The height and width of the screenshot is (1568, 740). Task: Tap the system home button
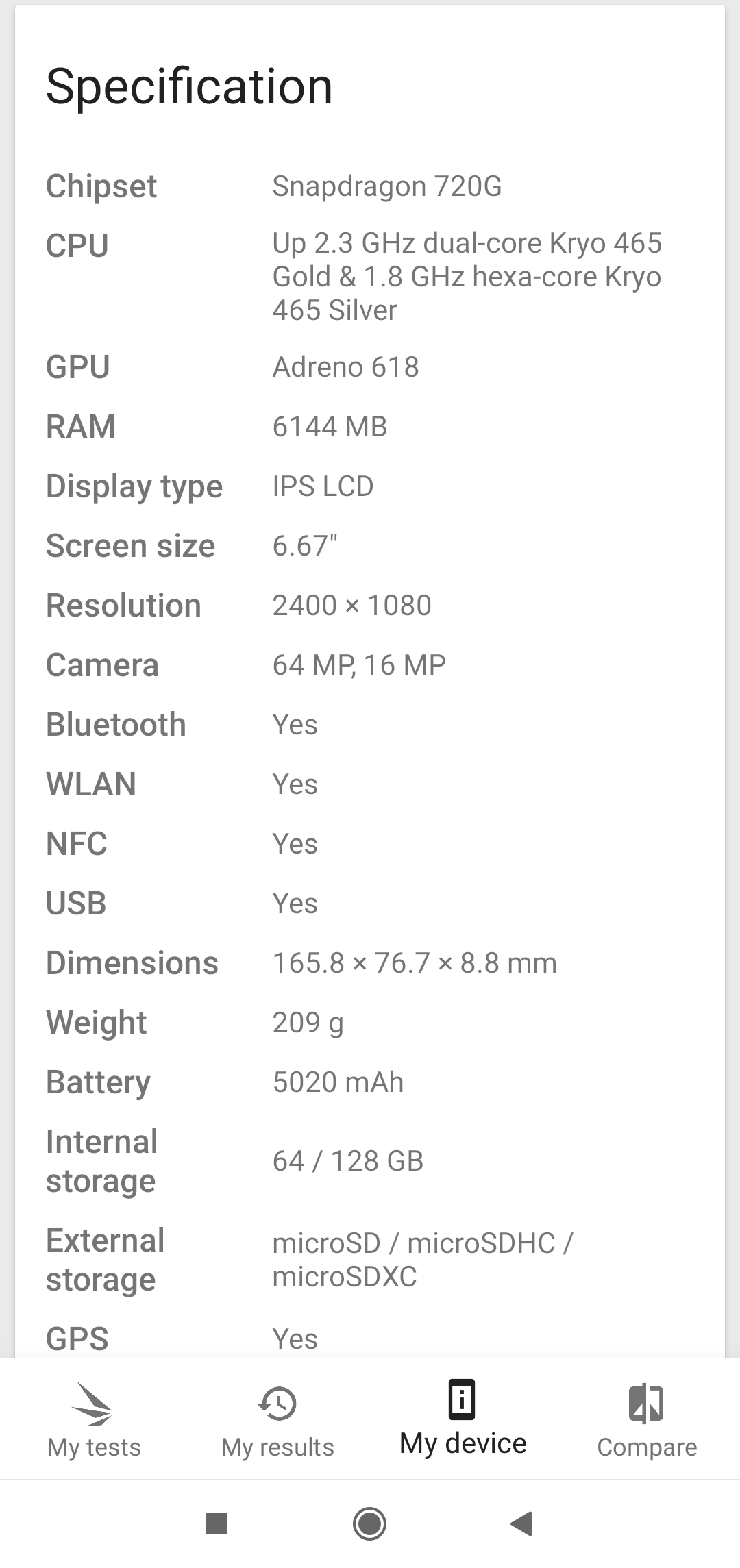point(369,1523)
